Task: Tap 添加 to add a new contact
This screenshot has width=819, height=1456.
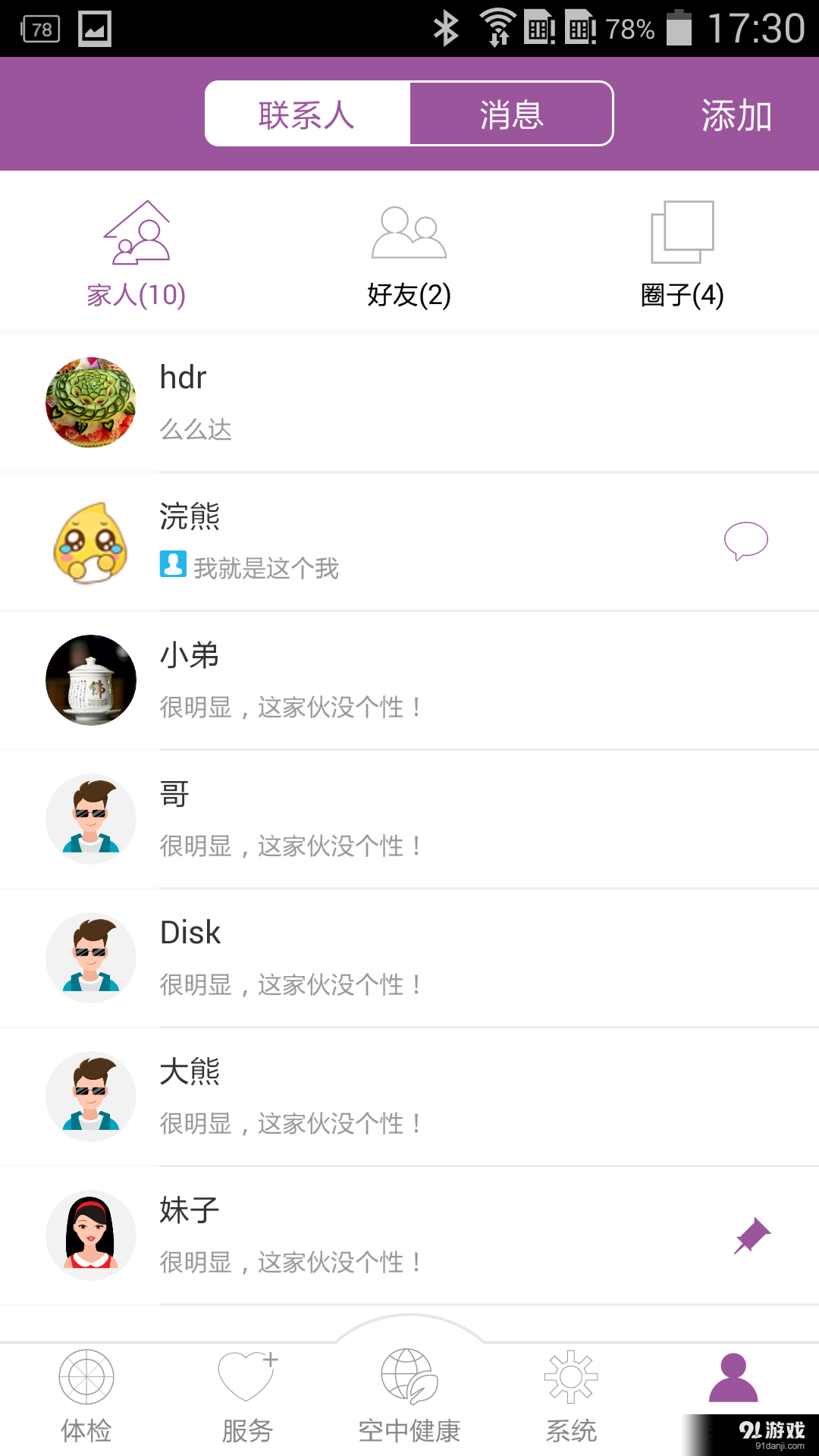Action: coord(735,115)
